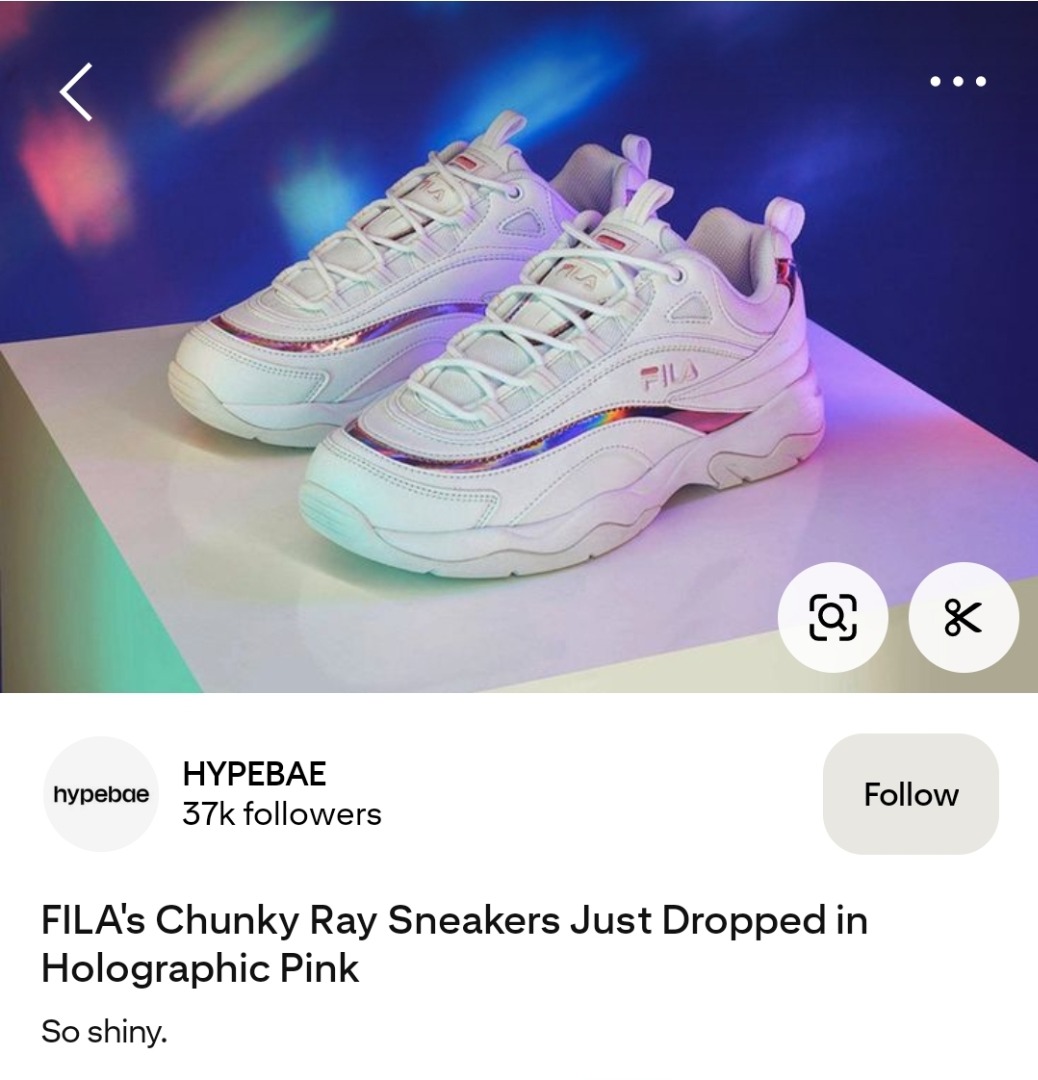Click the ellipsis icon at top right
Image resolution: width=1038 pixels, height=1080 pixels.
(959, 81)
